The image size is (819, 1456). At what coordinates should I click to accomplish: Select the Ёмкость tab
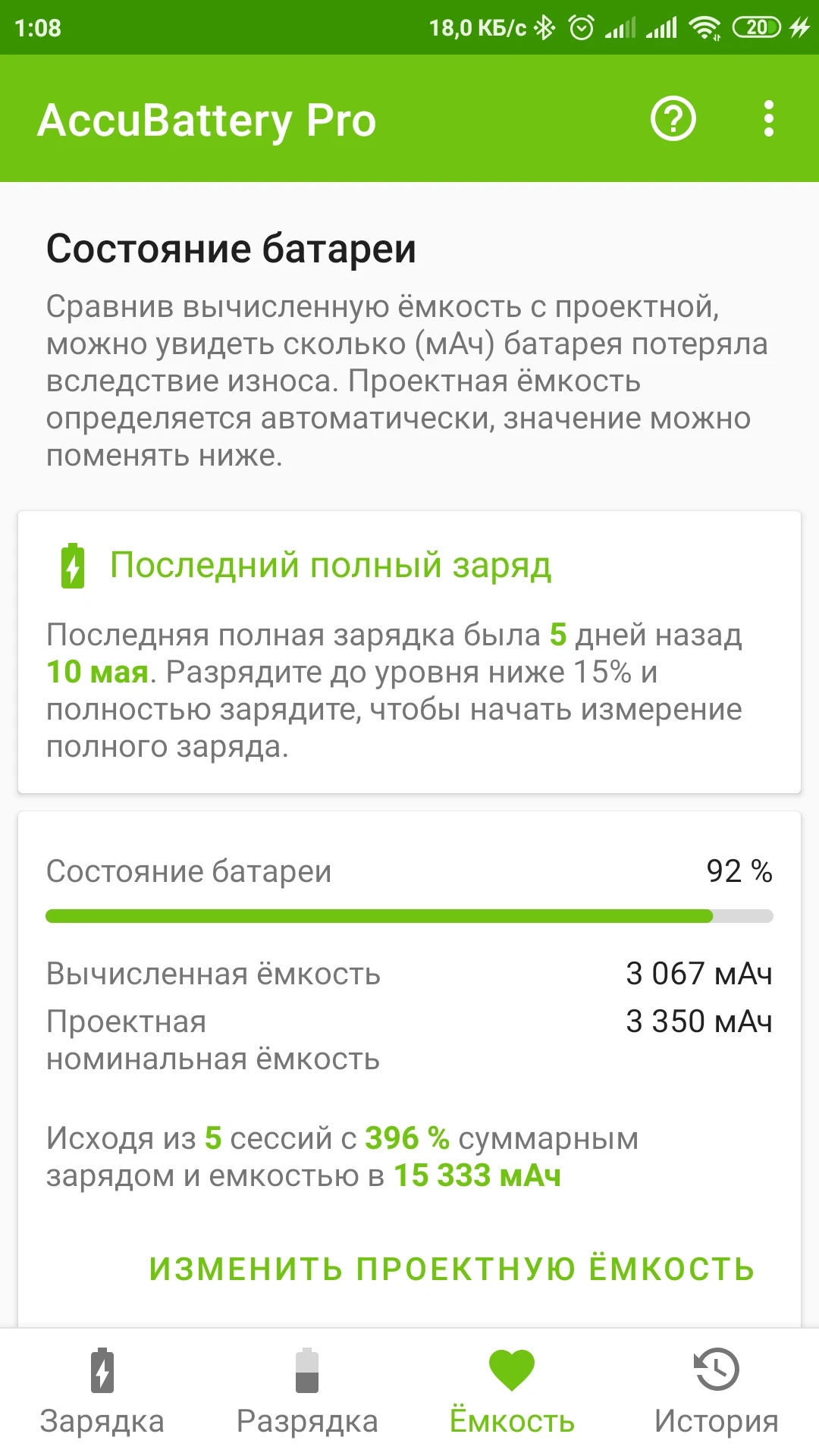[x=512, y=1392]
